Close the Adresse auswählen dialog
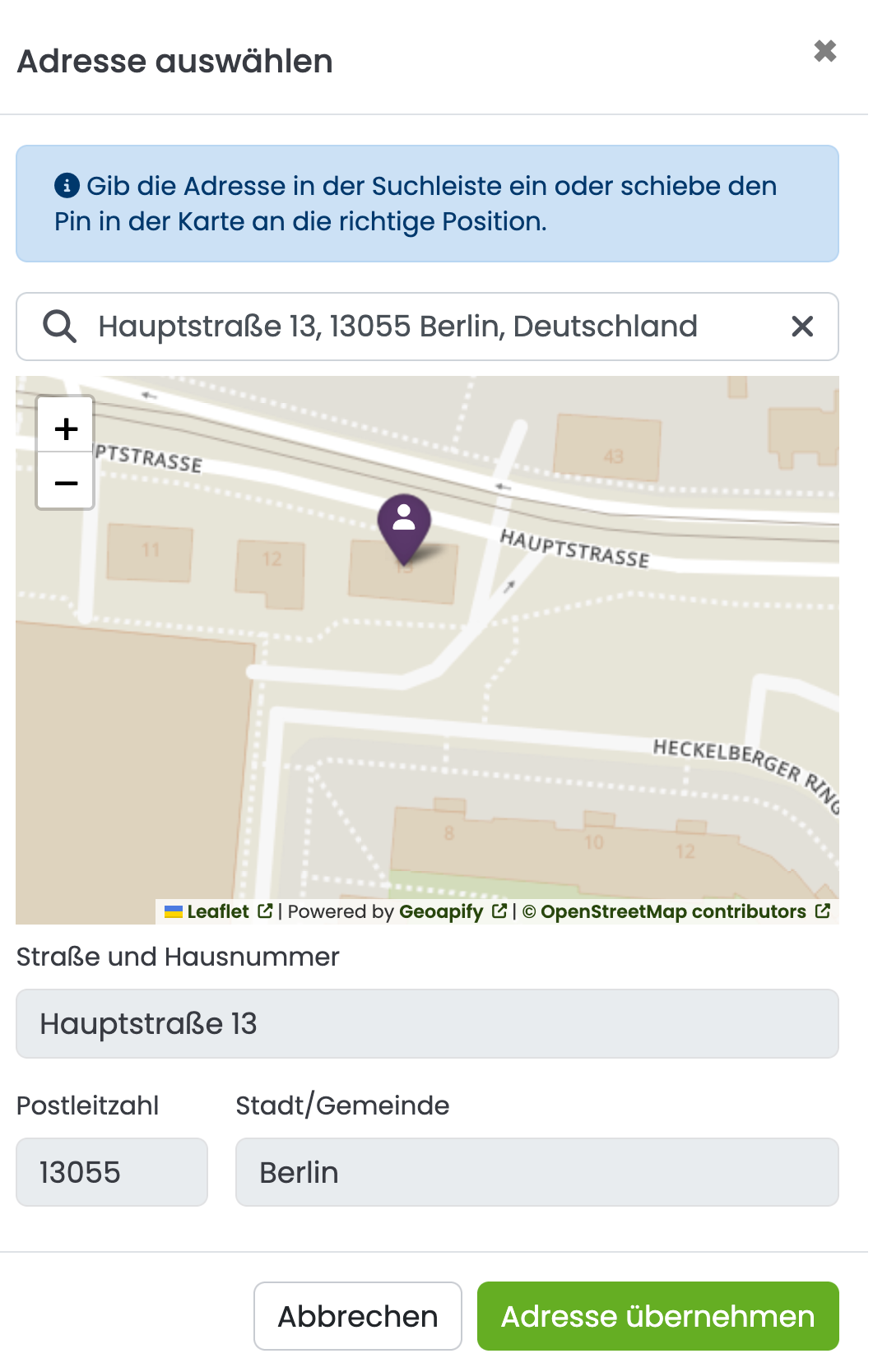Image resolution: width=887 pixels, height=1372 pixels. point(824,51)
